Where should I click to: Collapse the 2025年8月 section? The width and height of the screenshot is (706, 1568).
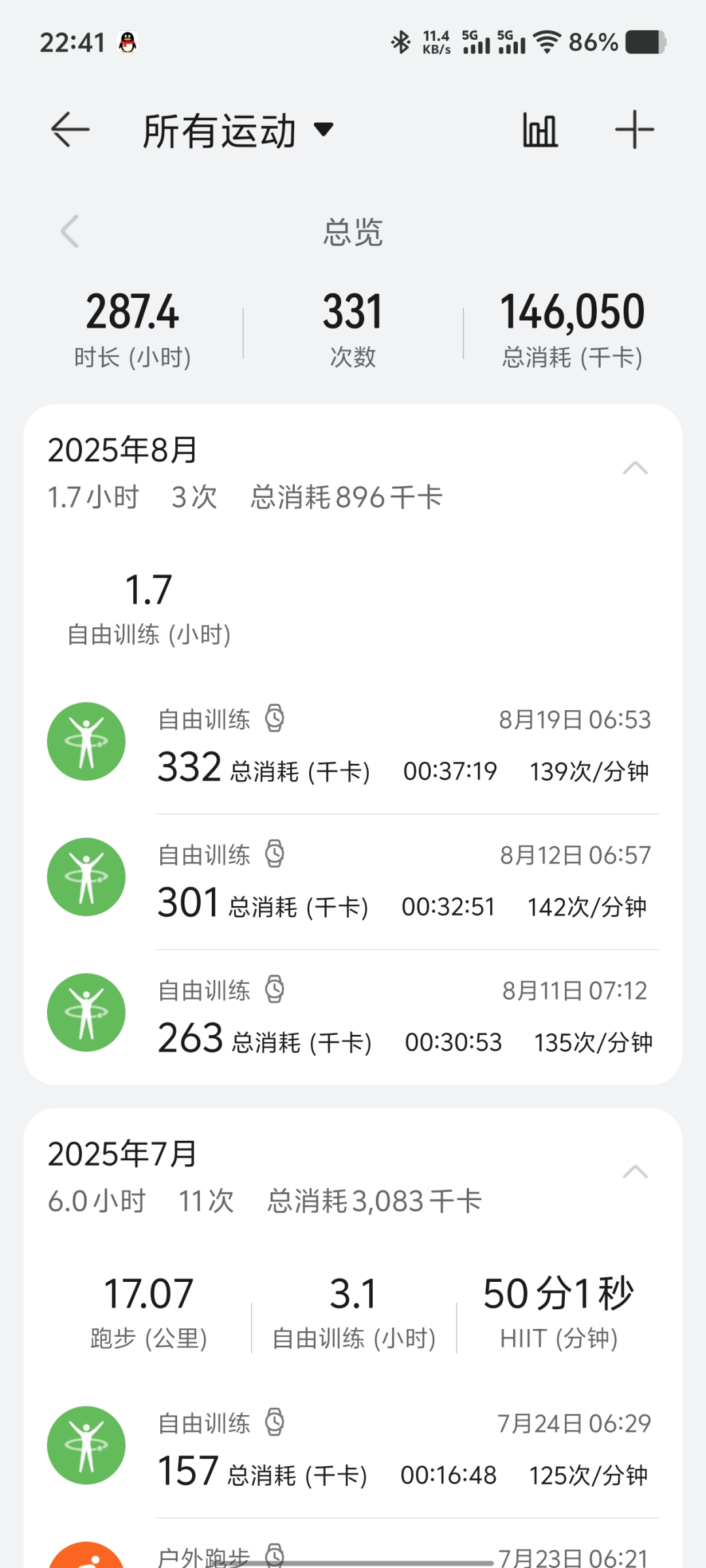tap(635, 468)
